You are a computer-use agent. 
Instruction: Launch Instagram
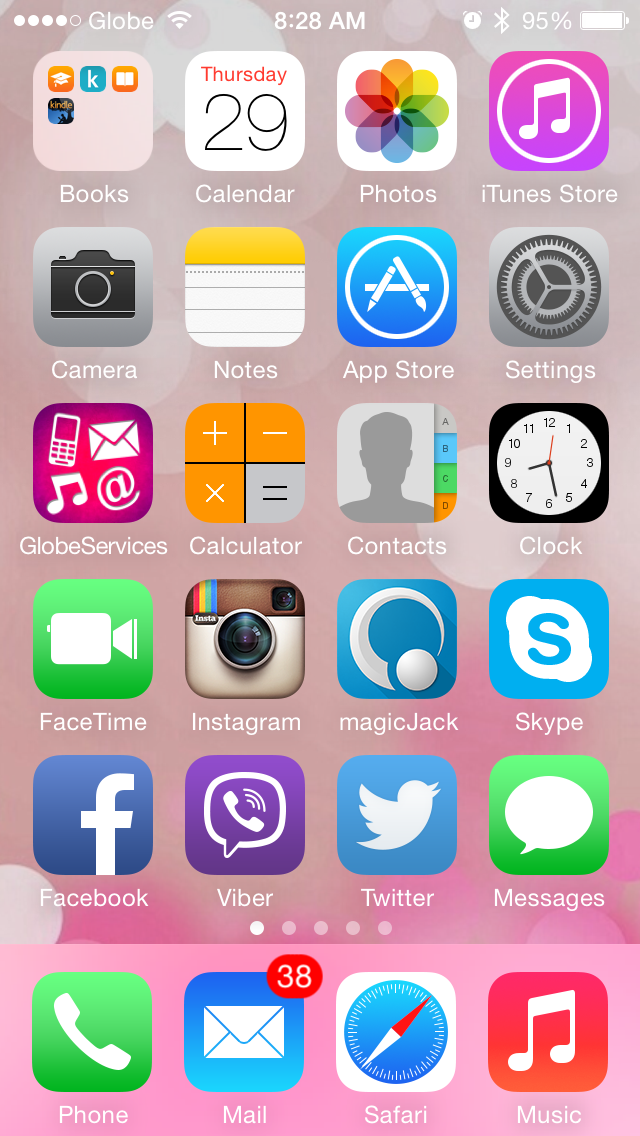245,639
